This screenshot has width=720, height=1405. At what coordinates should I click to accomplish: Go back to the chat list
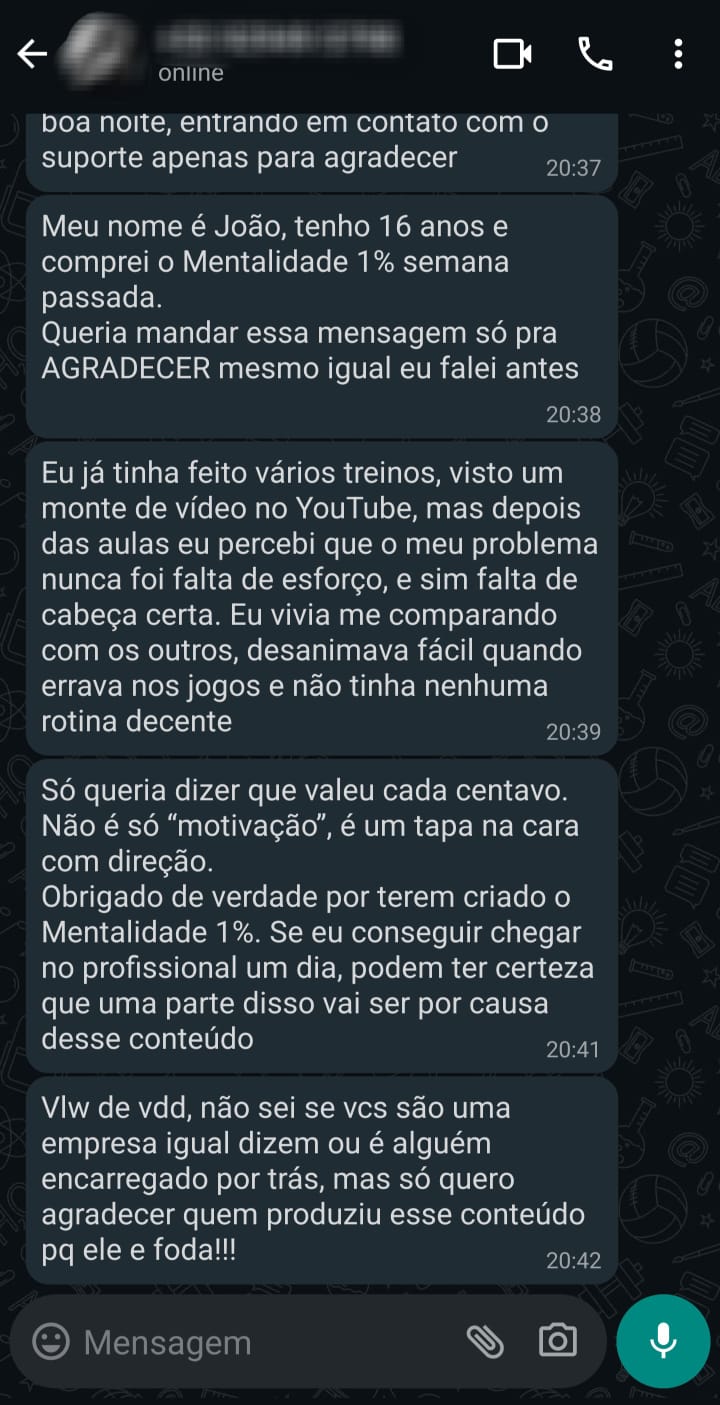tap(32, 54)
